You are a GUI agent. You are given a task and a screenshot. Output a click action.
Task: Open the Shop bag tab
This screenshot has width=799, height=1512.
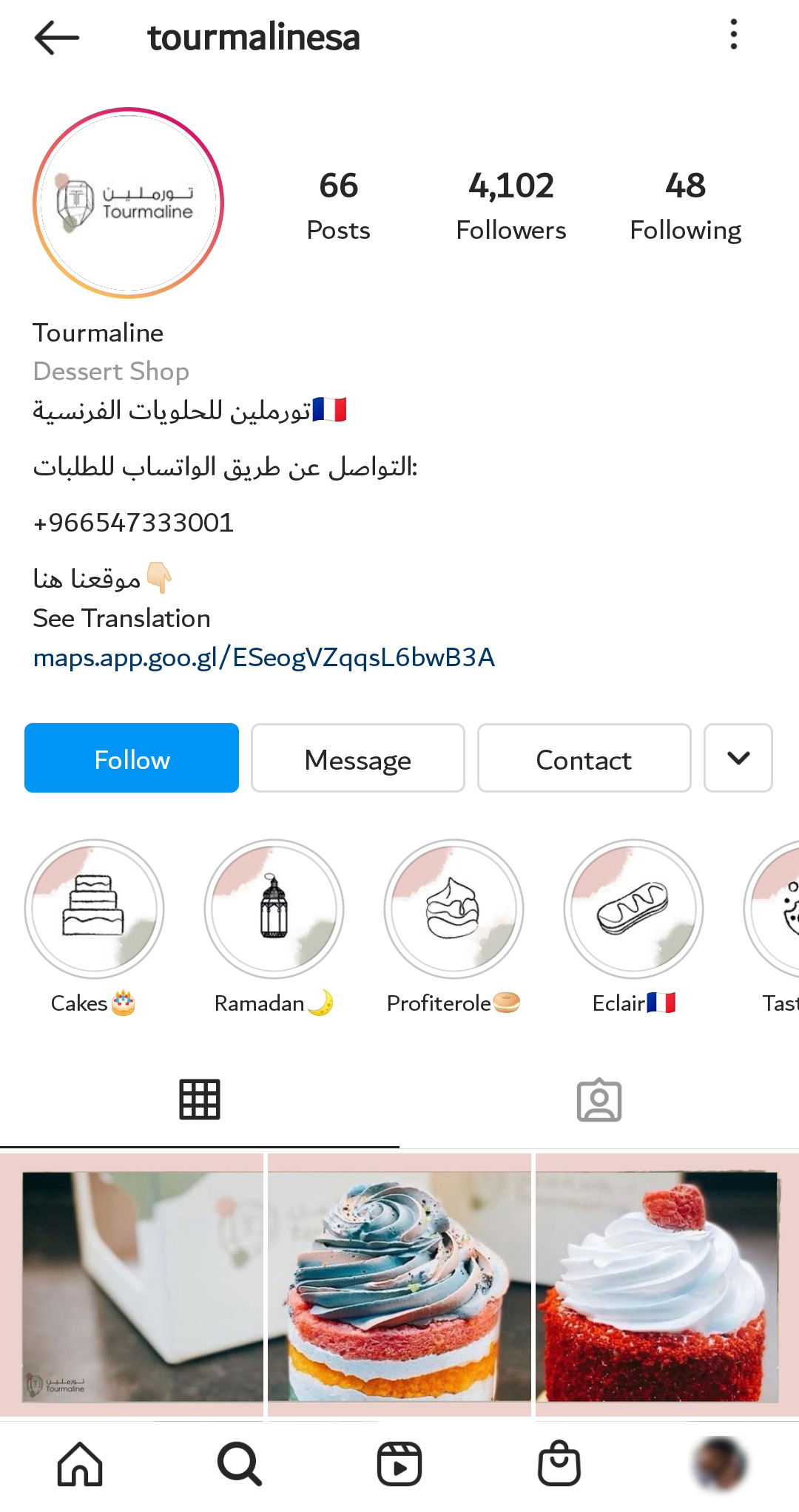[x=559, y=1464]
